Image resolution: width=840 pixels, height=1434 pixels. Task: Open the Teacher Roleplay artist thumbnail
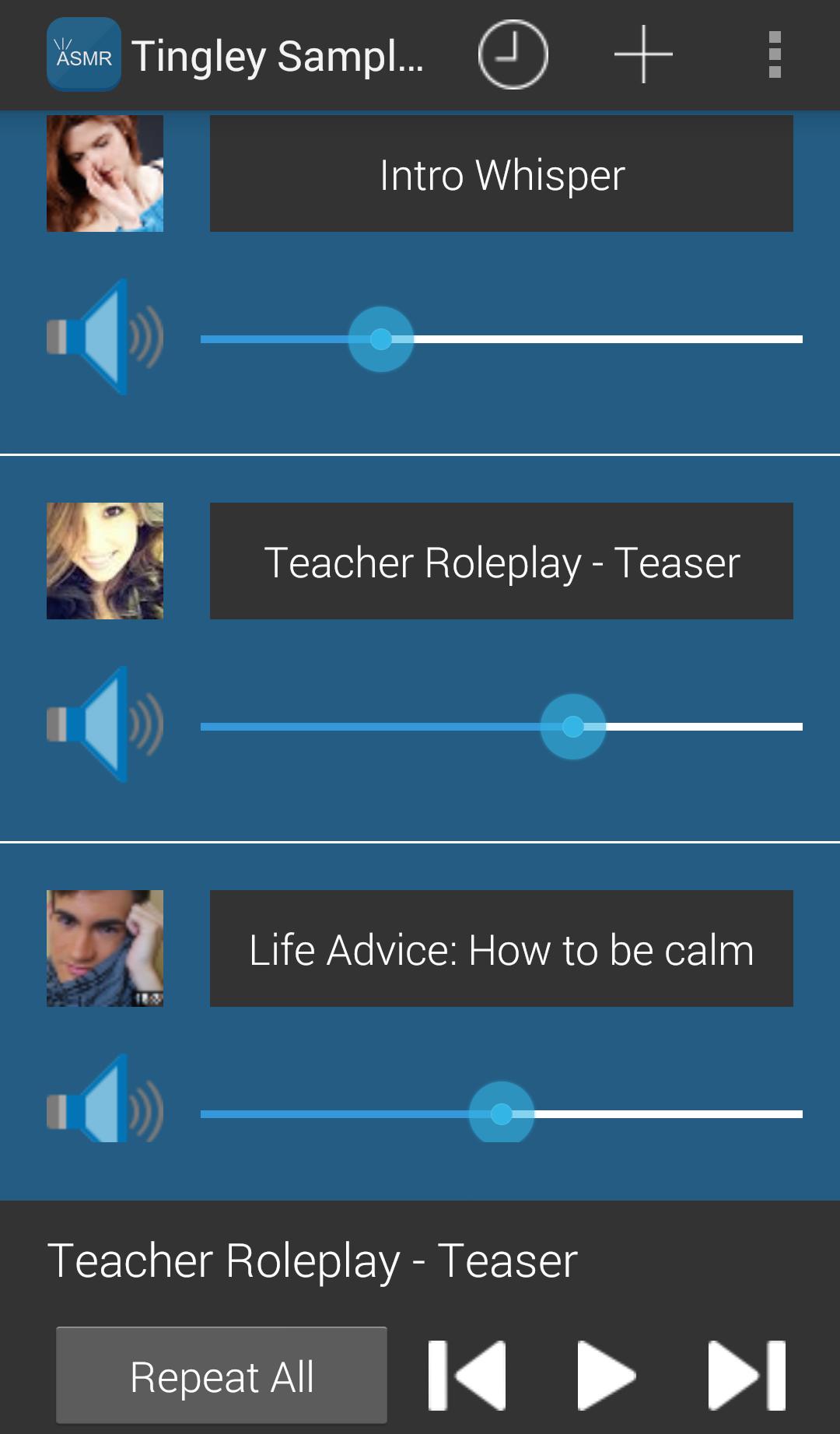pos(105,561)
